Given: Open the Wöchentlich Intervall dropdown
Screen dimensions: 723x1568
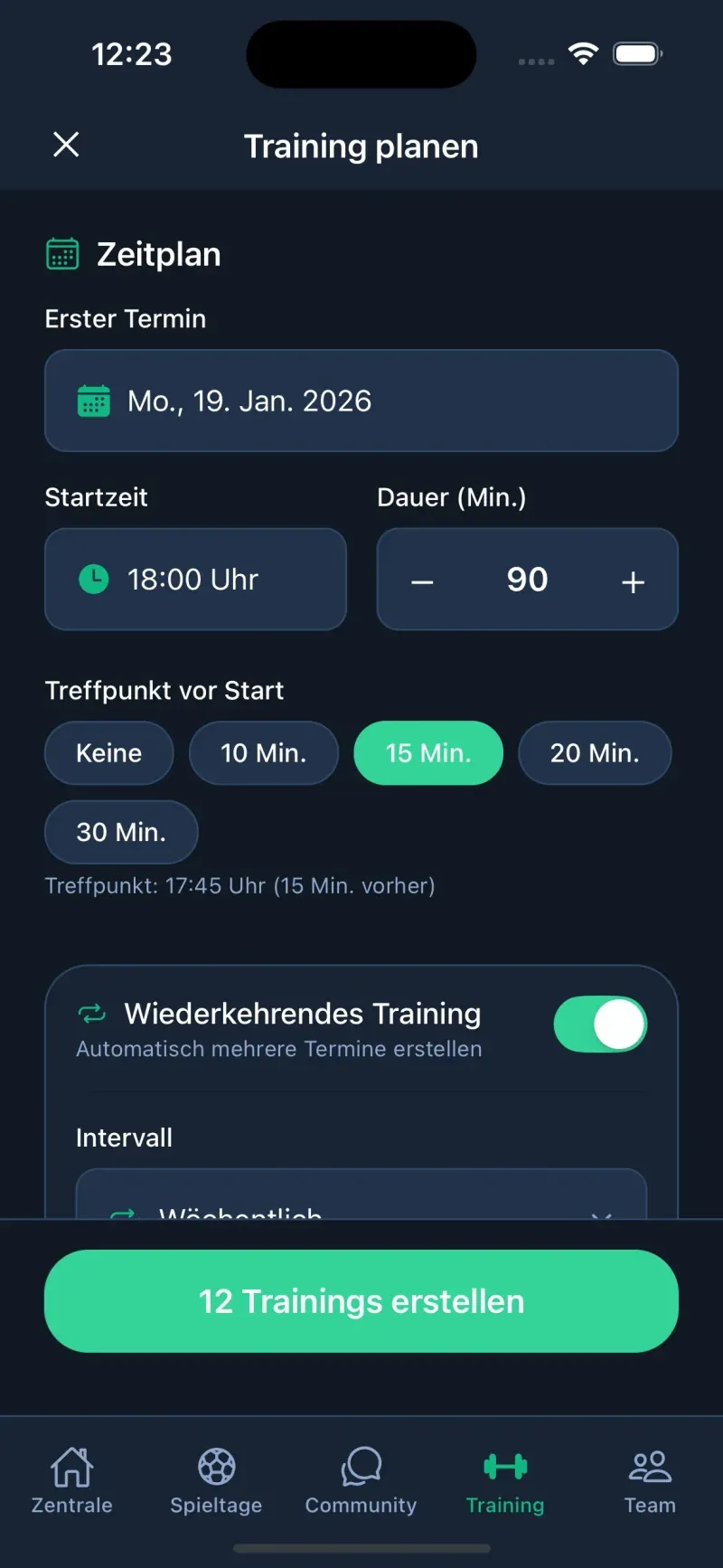Looking at the screenshot, I should point(361,1210).
